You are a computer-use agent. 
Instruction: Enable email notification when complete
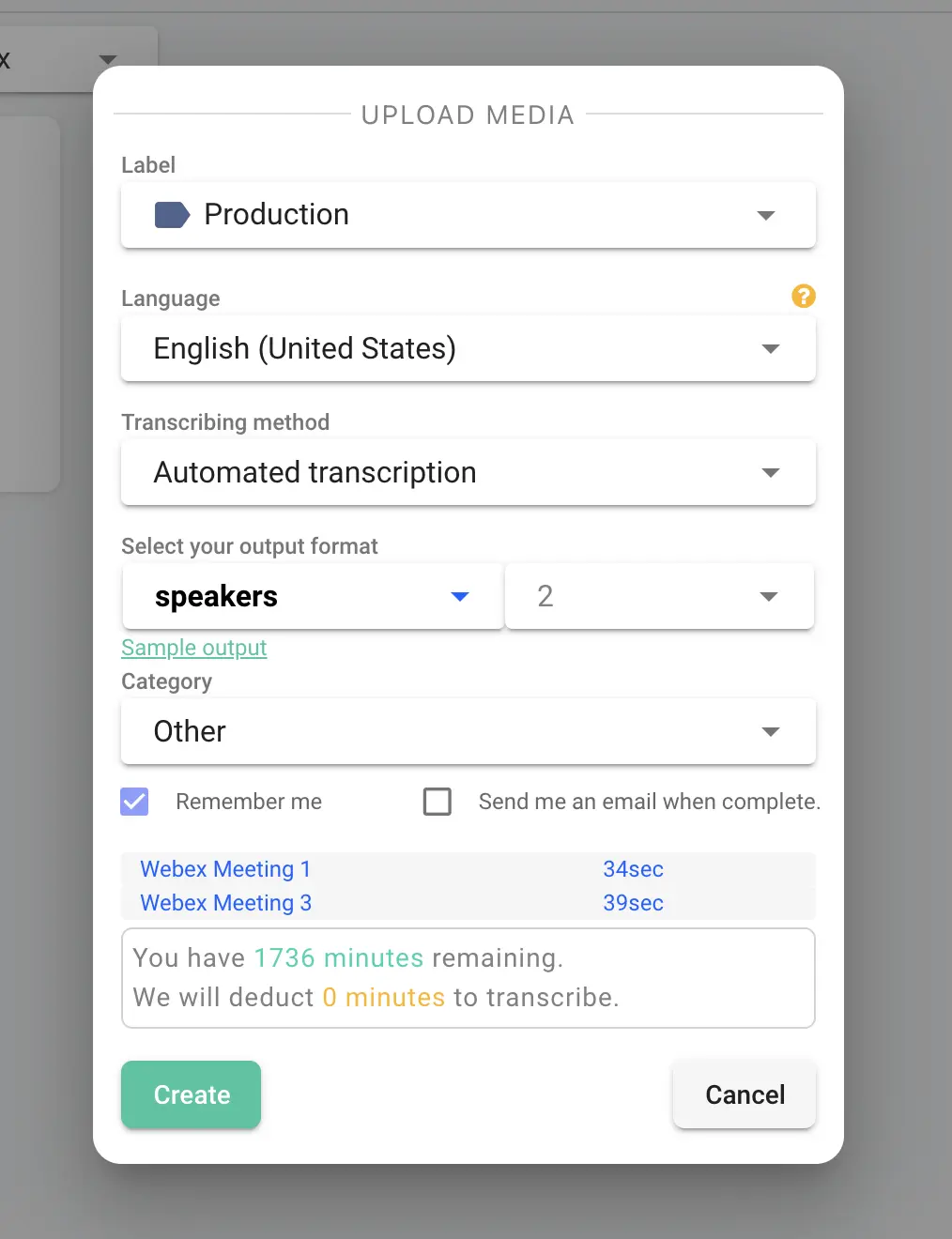pos(438,802)
